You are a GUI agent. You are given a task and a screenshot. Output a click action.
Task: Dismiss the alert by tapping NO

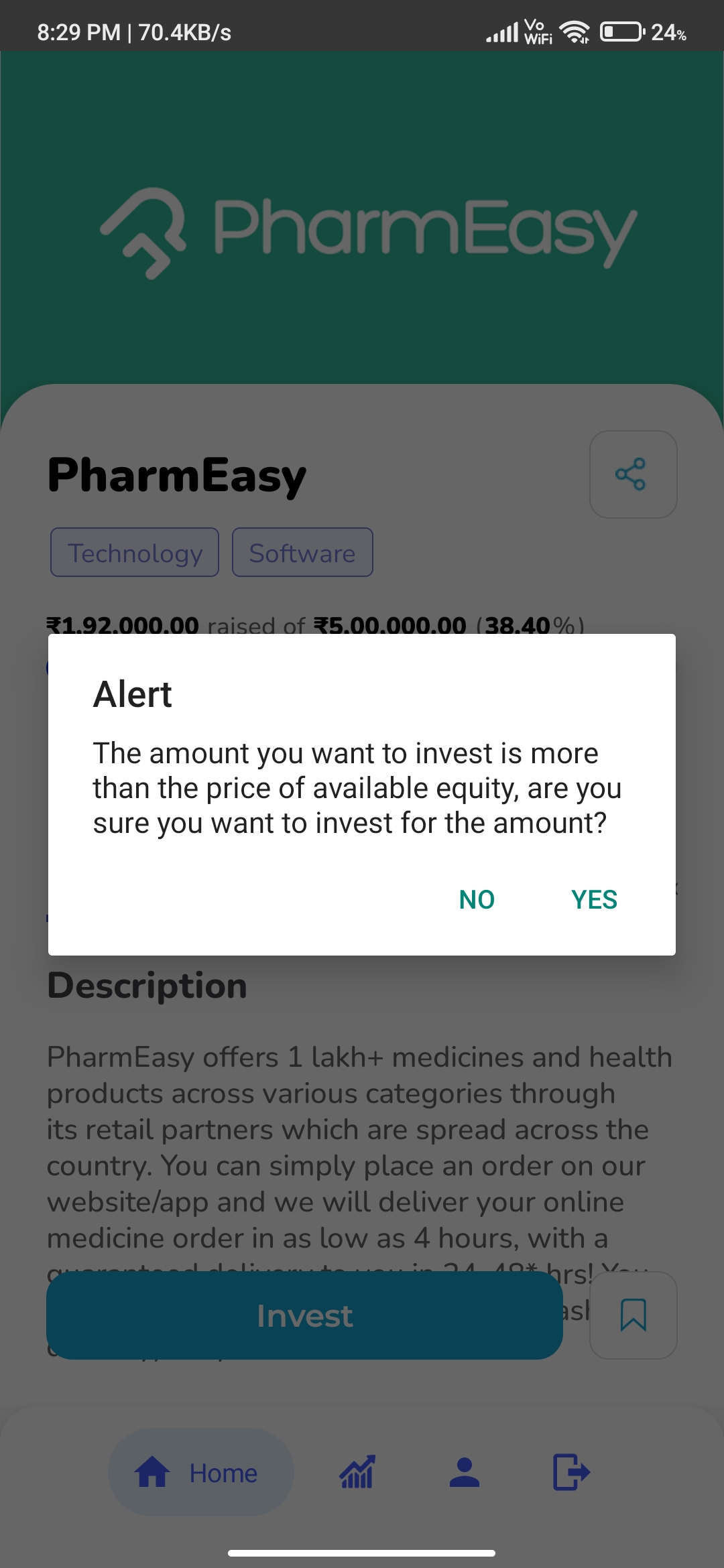click(x=476, y=899)
